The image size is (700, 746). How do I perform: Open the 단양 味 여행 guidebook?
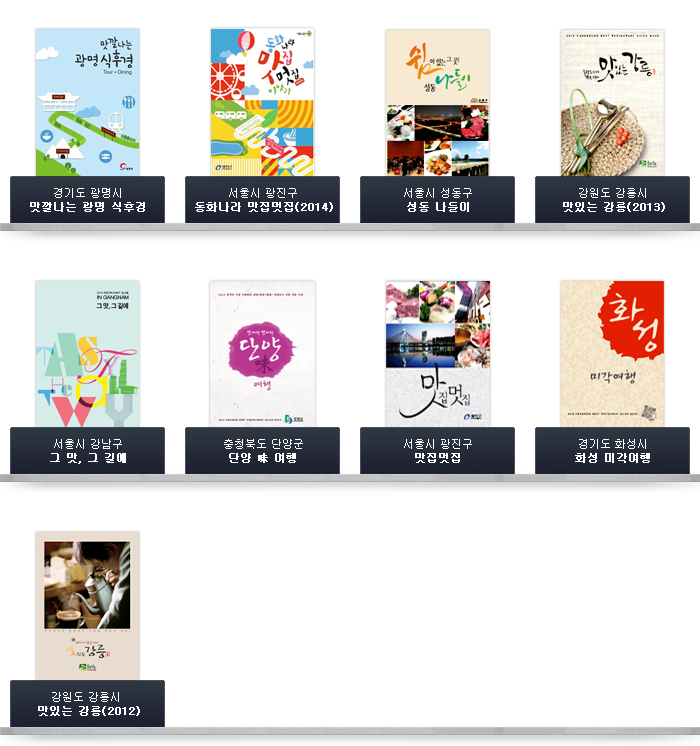(x=262, y=354)
